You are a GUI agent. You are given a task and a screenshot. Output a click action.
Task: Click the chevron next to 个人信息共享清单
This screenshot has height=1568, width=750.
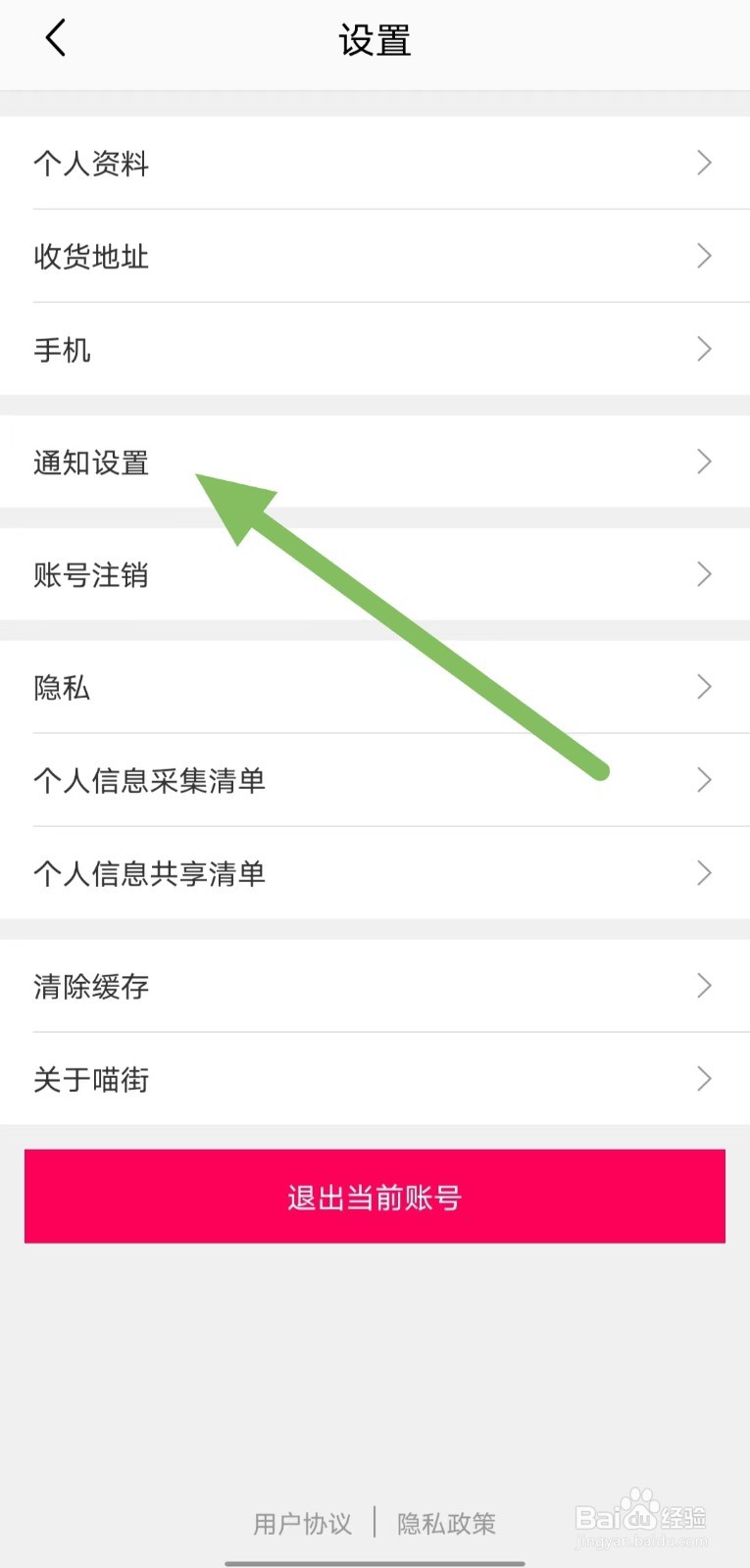tap(703, 873)
